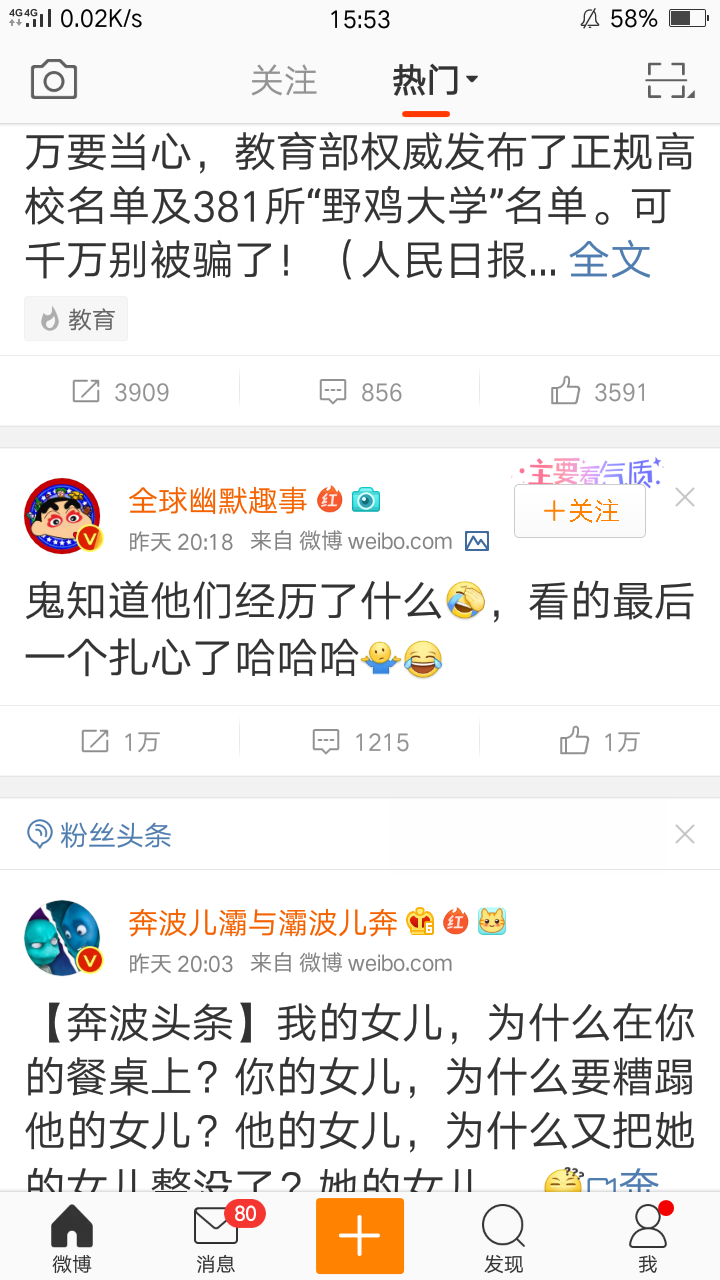The image size is (720, 1280).
Task: Close the 粉丝头条 promoted post
Action: coord(685,834)
